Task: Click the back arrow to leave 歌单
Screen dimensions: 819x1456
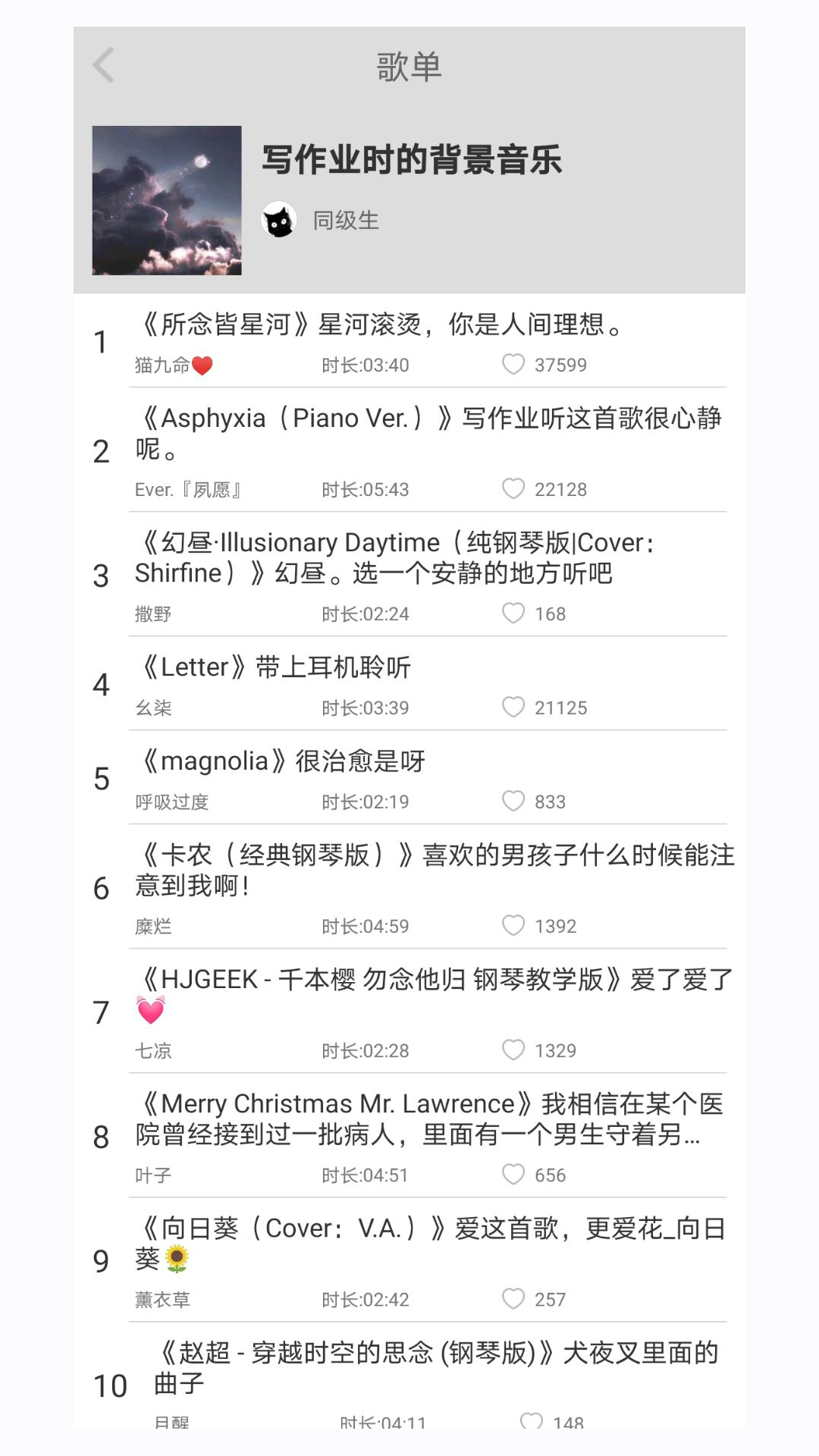Action: click(103, 66)
